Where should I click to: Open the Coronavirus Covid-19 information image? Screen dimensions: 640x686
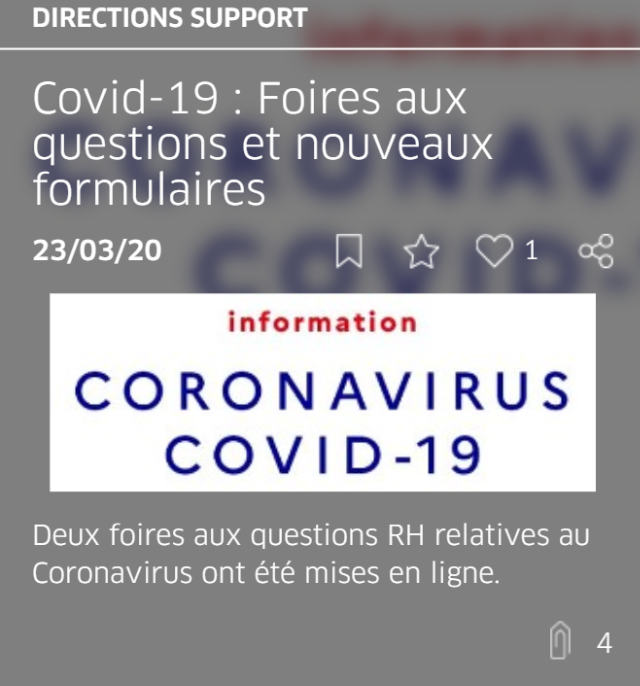coord(322,392)
